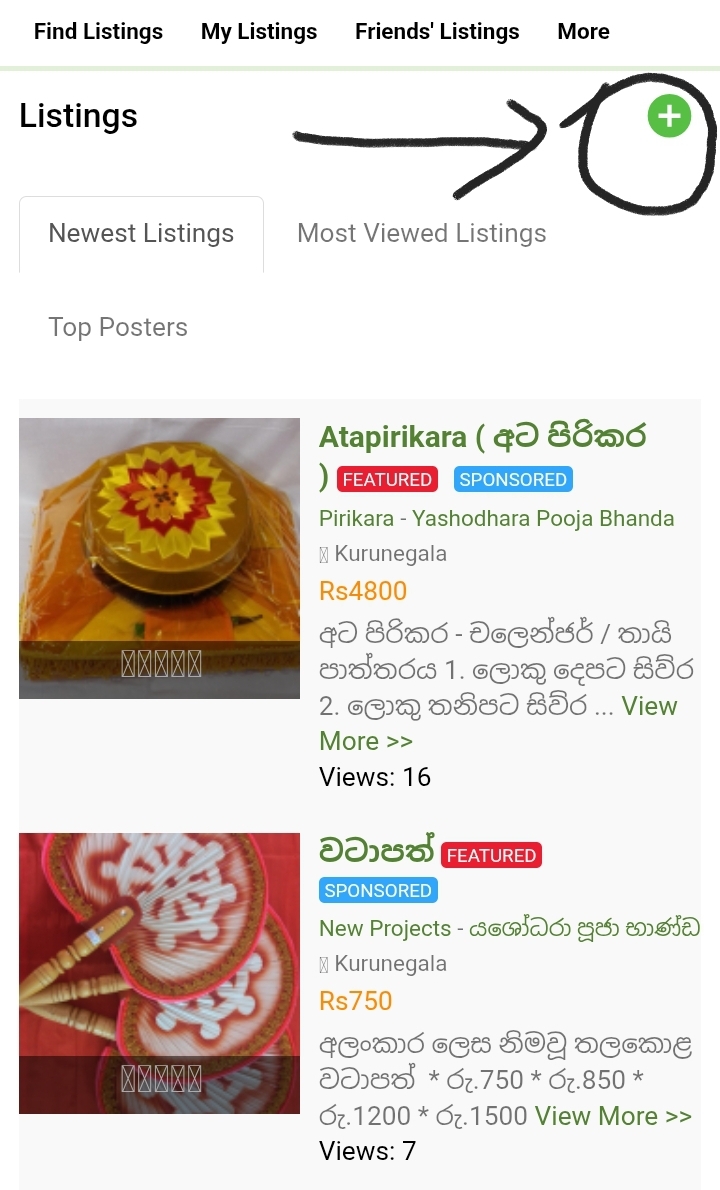Image resolution: width=720 pixels, height=1190 pixels.
Task: Expand the More navigation menu
Action: point(583,32)
